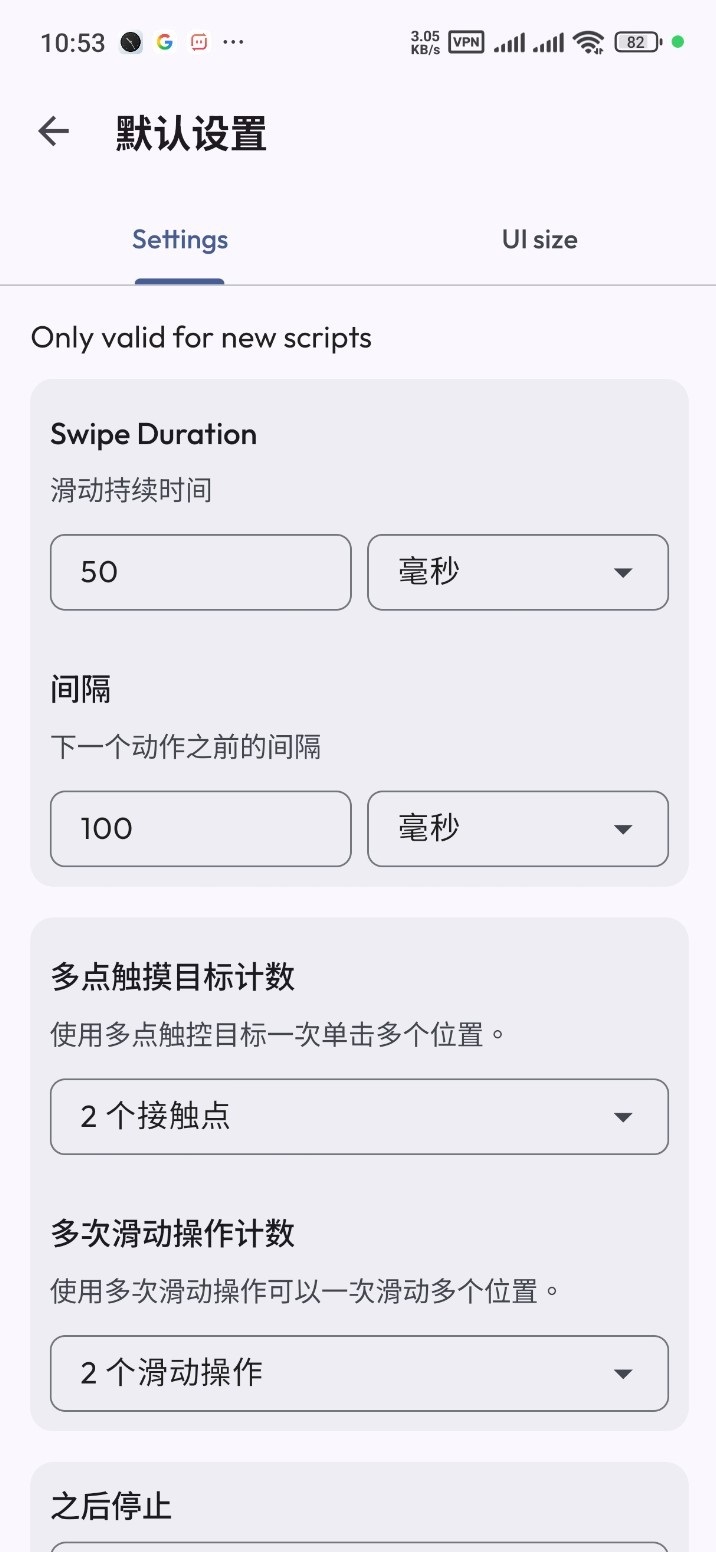Edit the Swipe Duration value field
The height and width of the screenshot is (1552, 716).
tap(200, 572)
